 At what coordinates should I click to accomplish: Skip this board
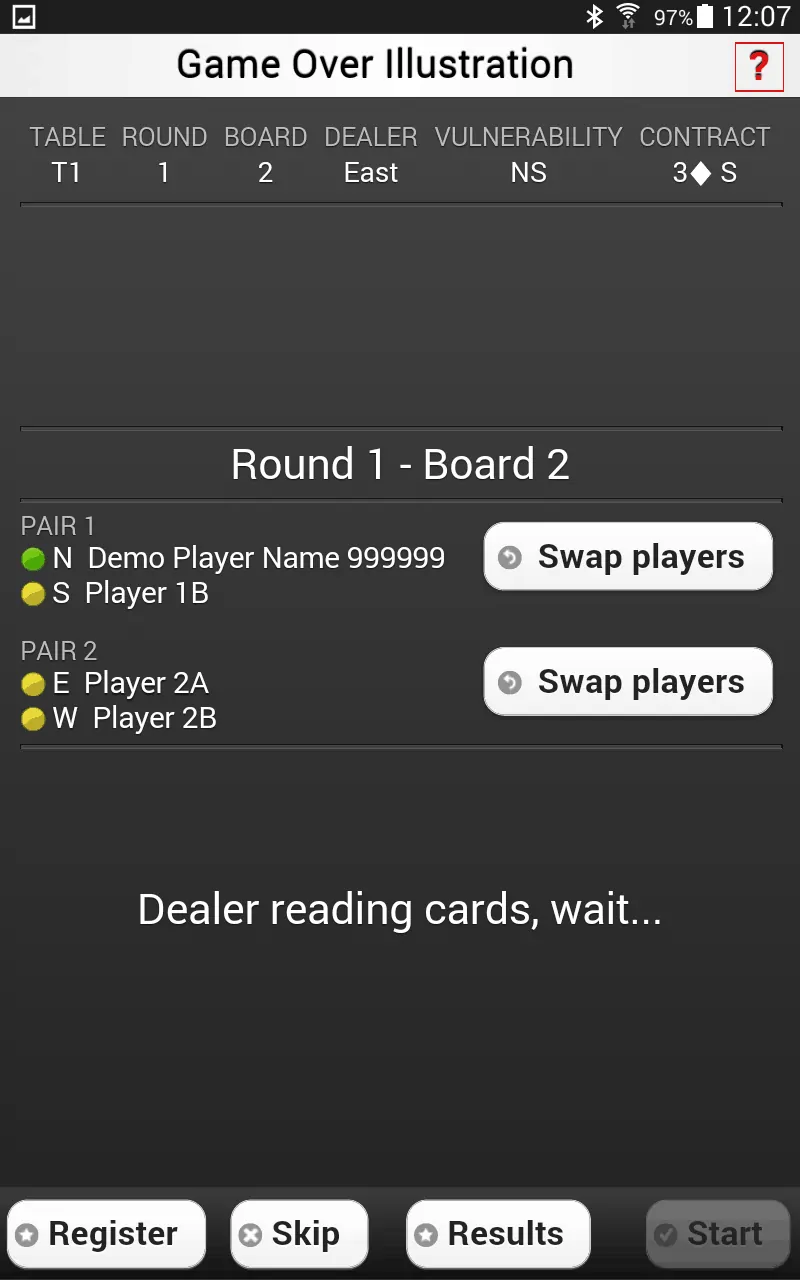[299, 1234]
